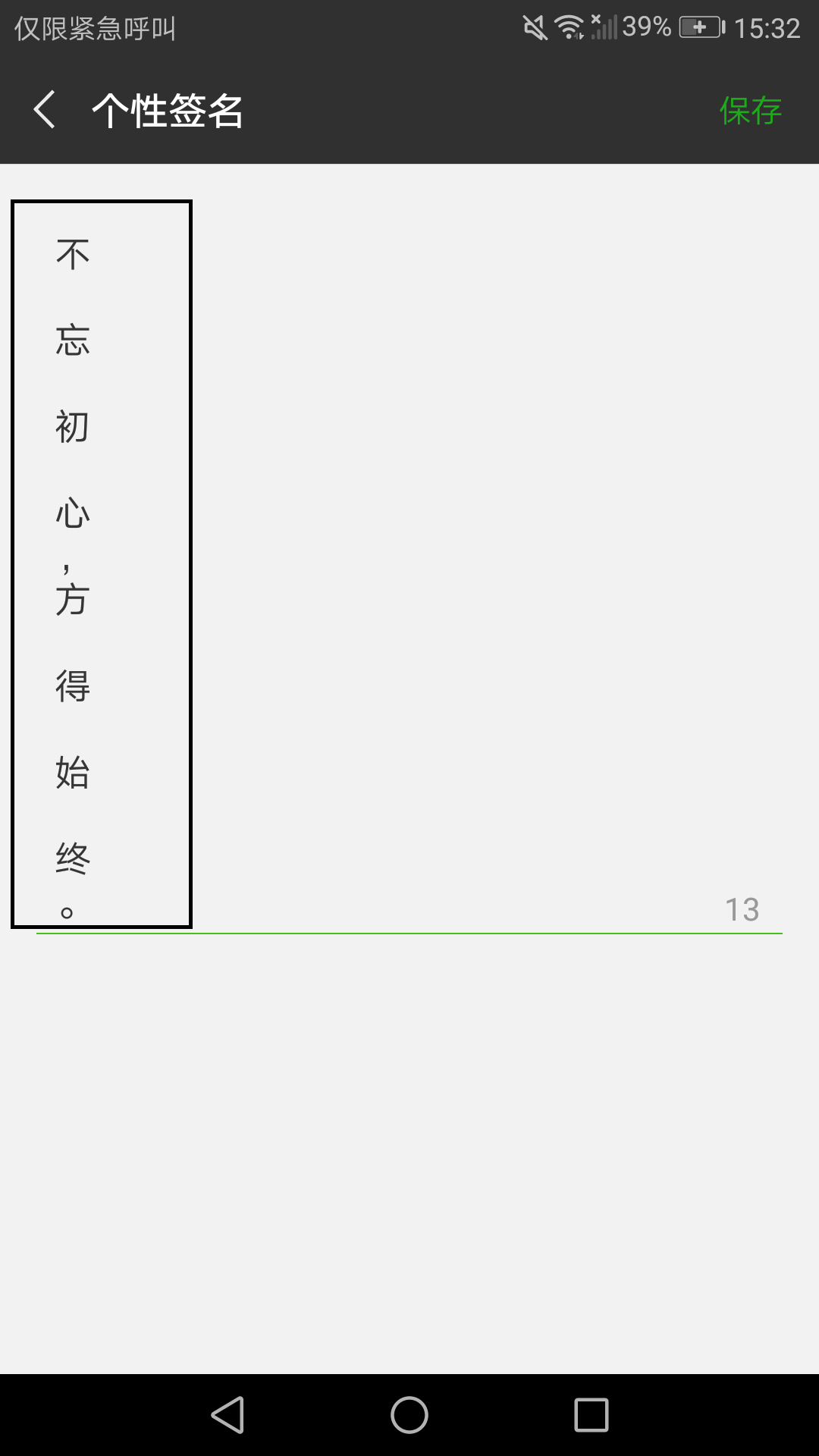The width and height of the screenshot is (819, 1456).
Task: Tap the green underline below the input
Action: [x=409, y=934]
